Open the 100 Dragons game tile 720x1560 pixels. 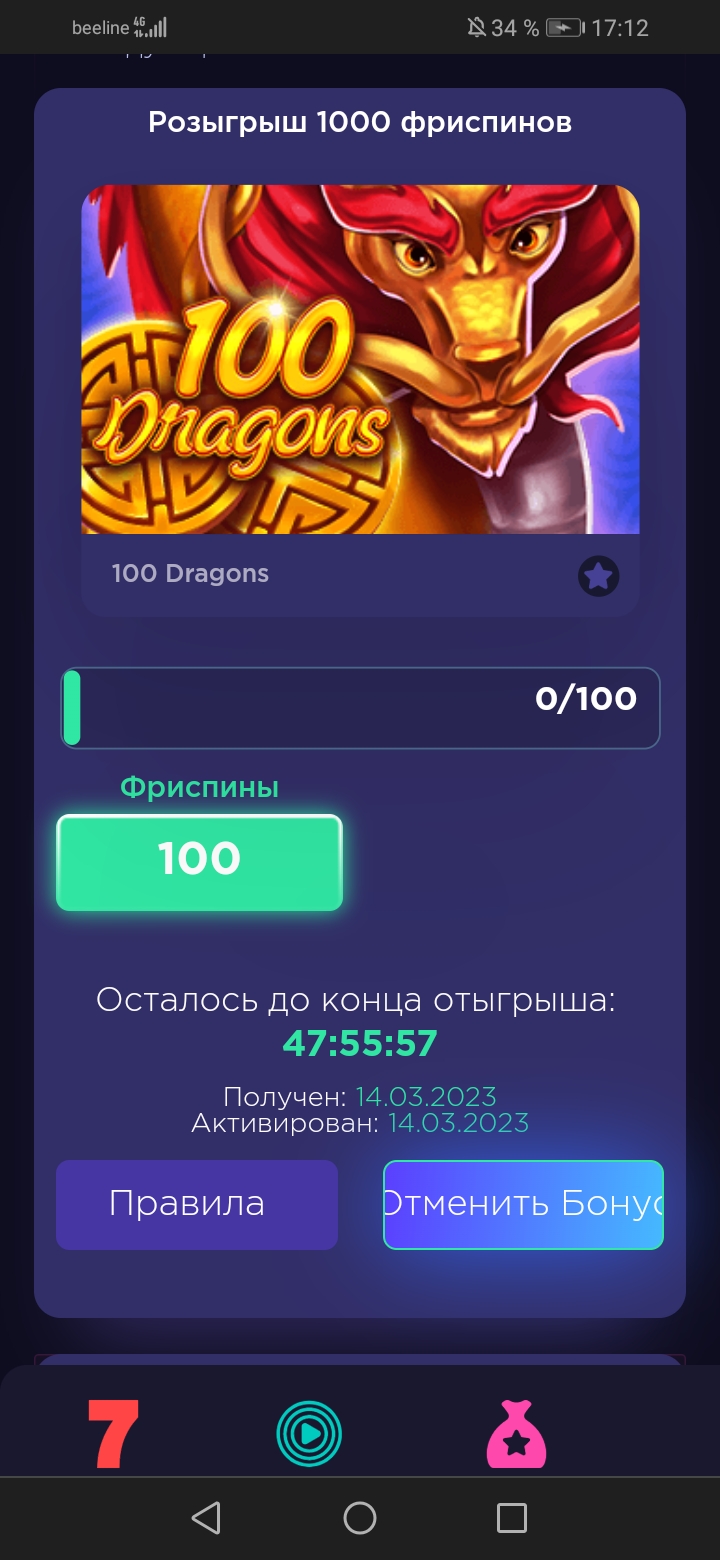point(360,360)
